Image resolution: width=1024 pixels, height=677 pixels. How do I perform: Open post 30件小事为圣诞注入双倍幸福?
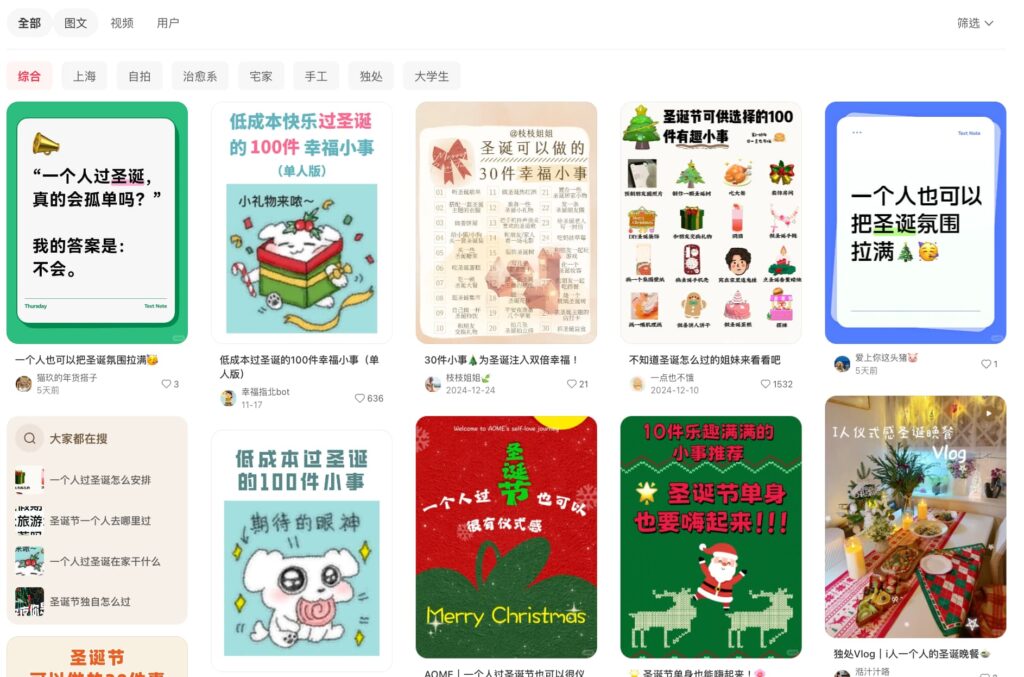[x=506, y=222]
